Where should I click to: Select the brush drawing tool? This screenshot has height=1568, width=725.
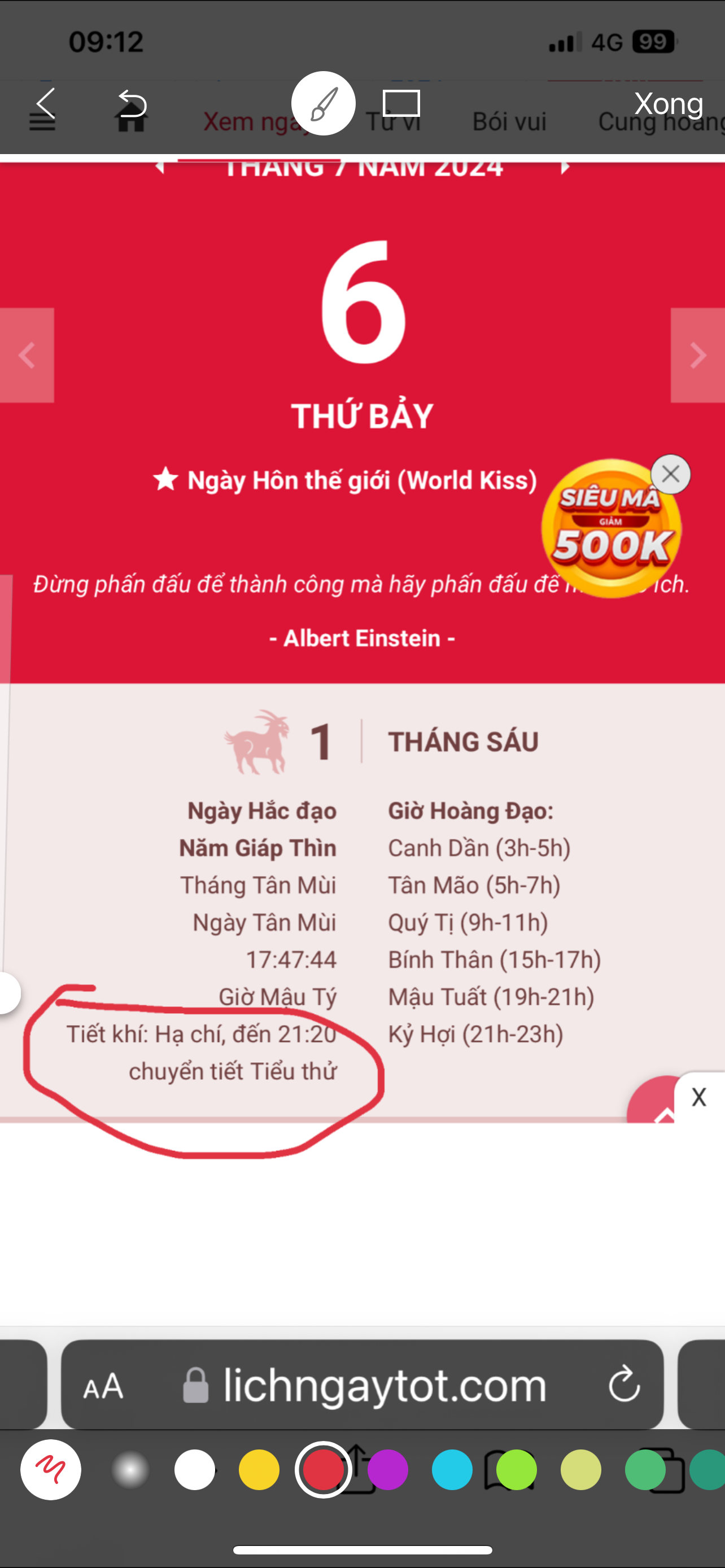pyautogui.click(x=323, y=103)
